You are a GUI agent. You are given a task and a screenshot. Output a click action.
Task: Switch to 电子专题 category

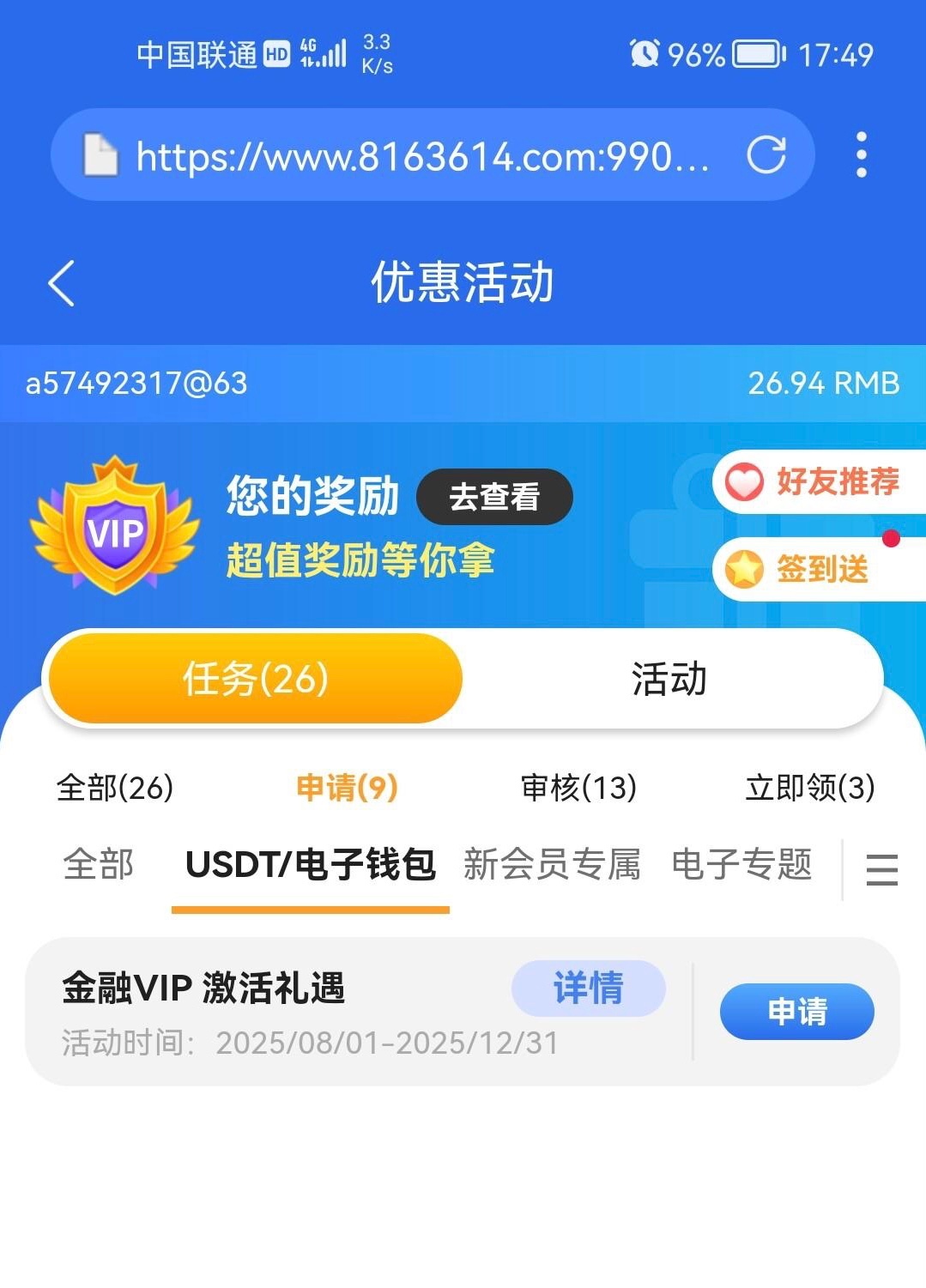pos(742,864)
